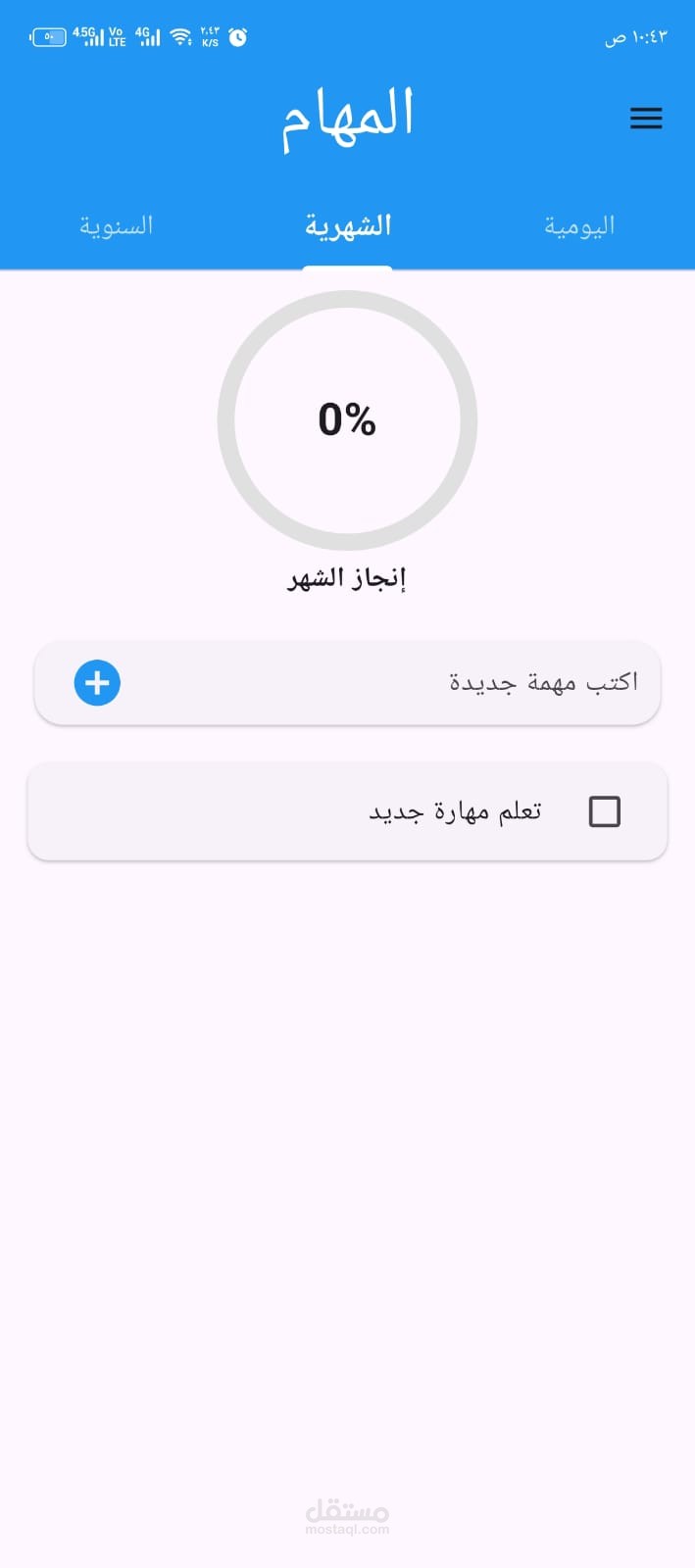Open the hamburger drawer menu
Viewport: 695px width, 1568px height.
coord(646,119)
